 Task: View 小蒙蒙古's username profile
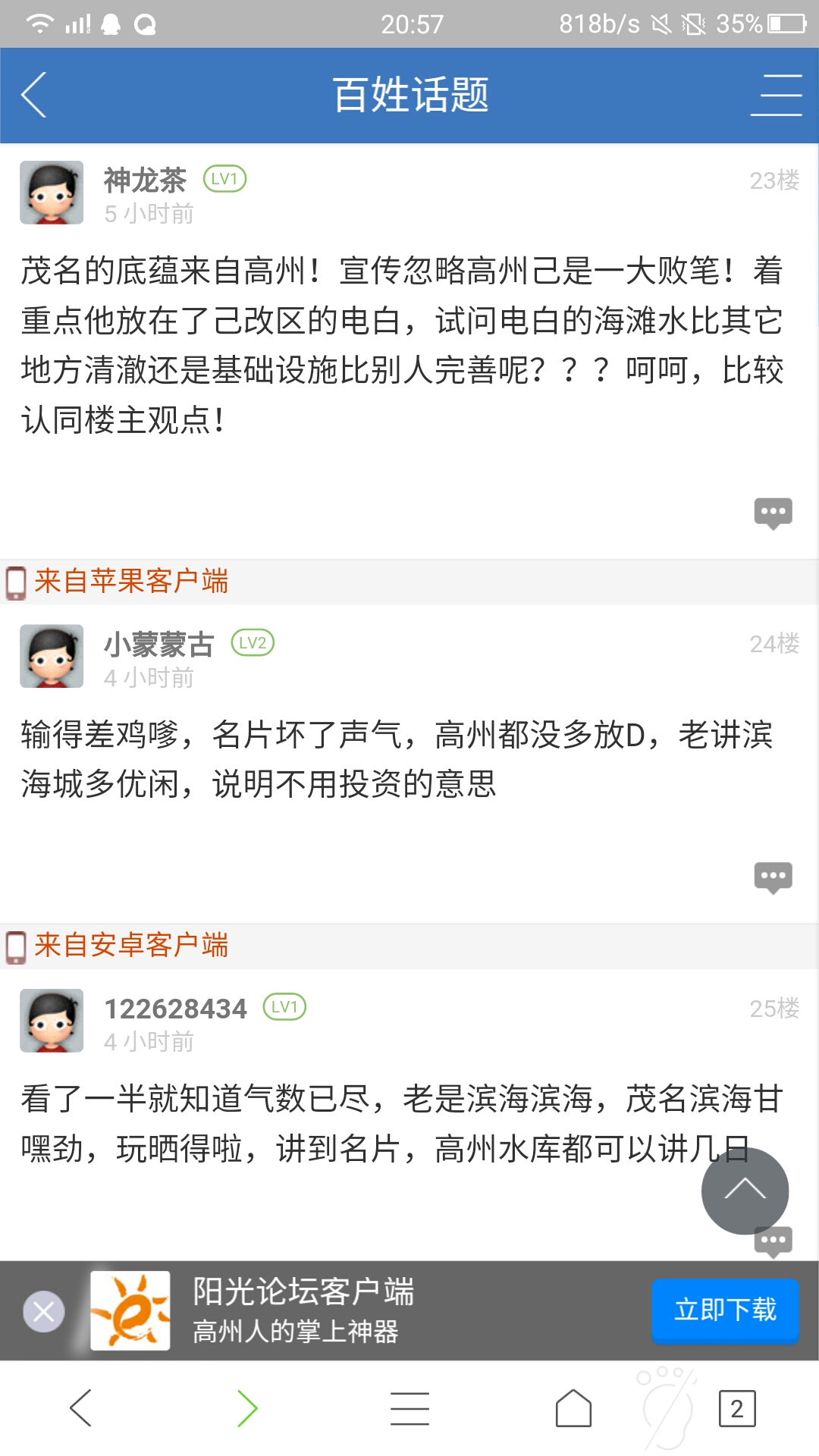tap(159, 645)
